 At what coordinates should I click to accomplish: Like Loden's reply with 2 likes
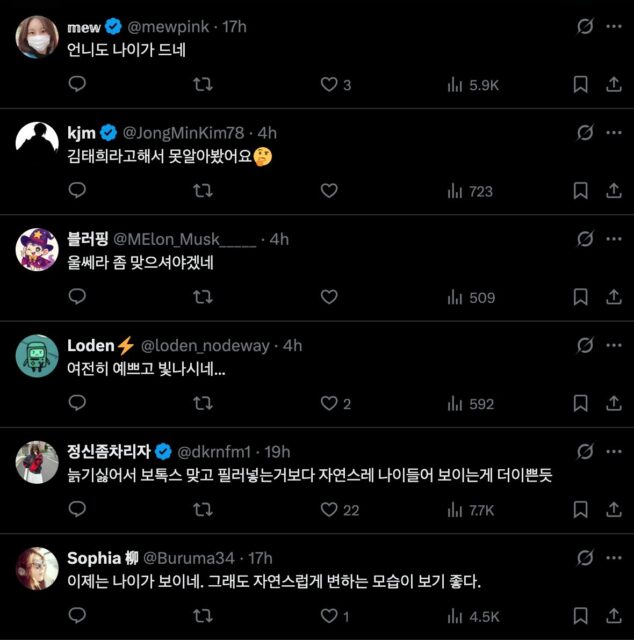(x=328, y=404)
